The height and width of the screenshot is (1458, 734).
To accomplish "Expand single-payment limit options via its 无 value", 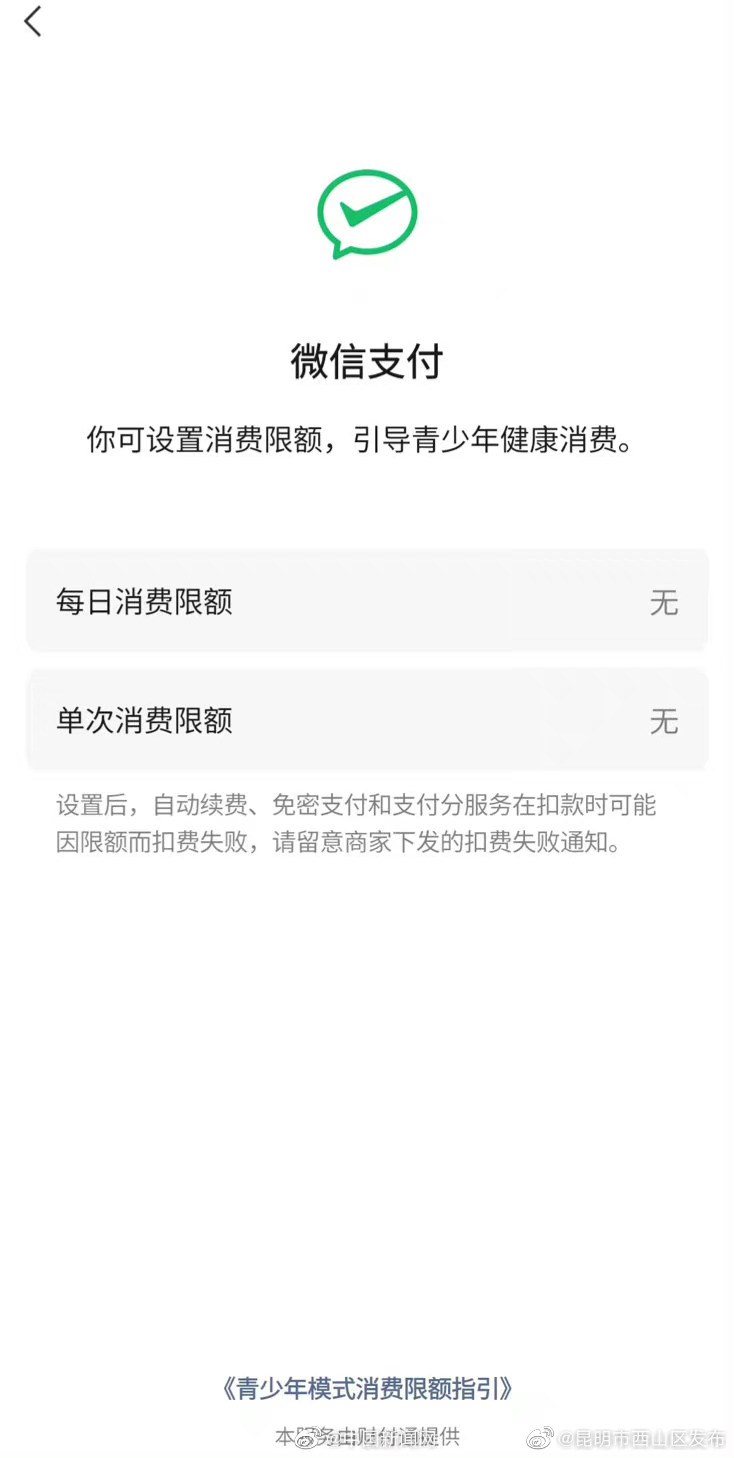I will pyautogui.click(x=663, y=720).
